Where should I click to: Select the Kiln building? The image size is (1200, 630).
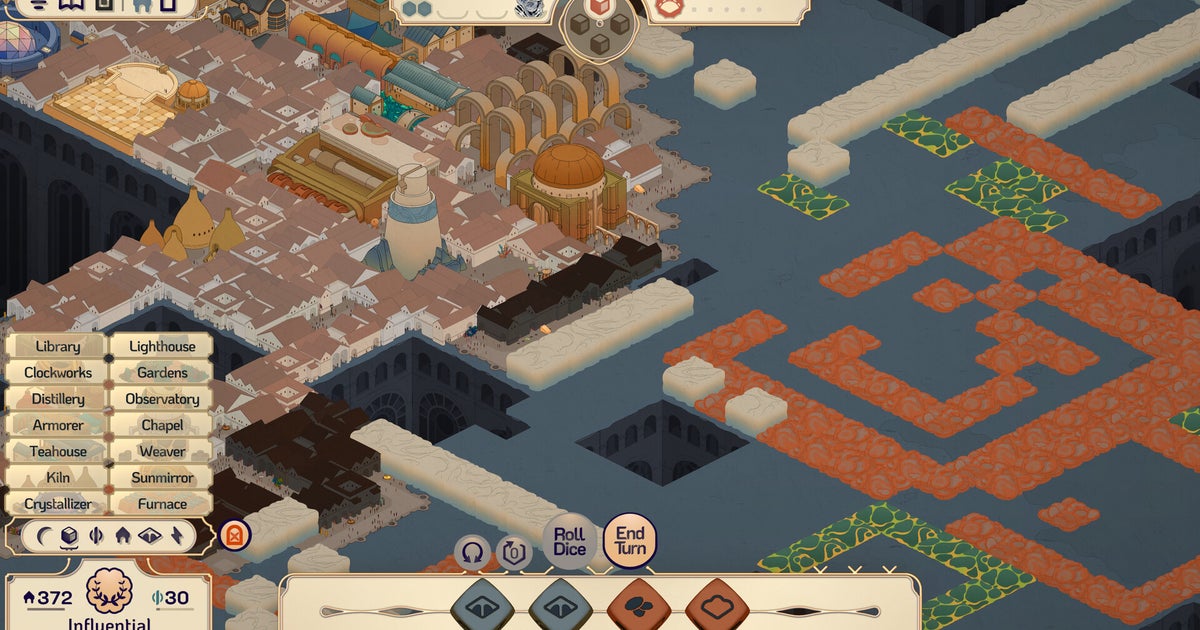(x=58, y=478)
